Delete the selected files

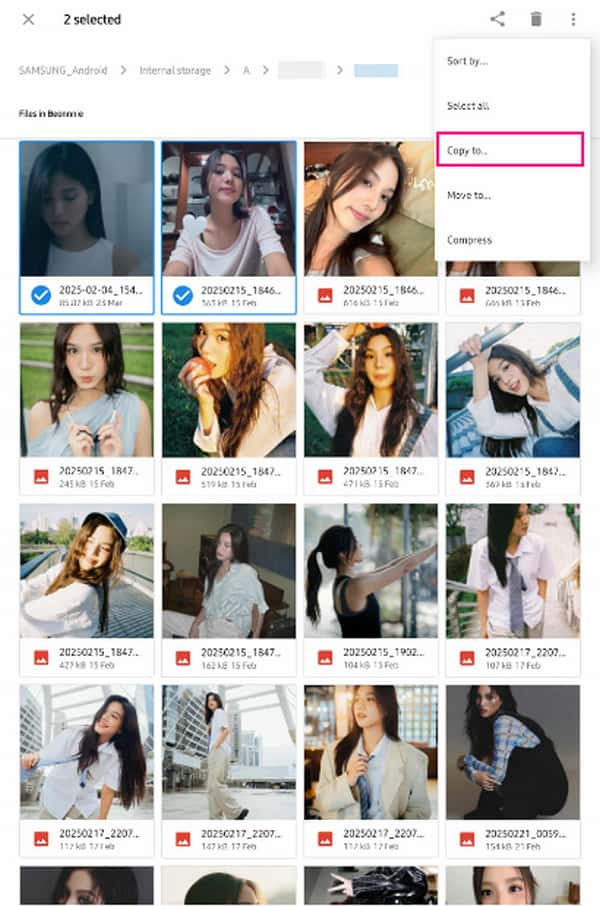(536, 19)
